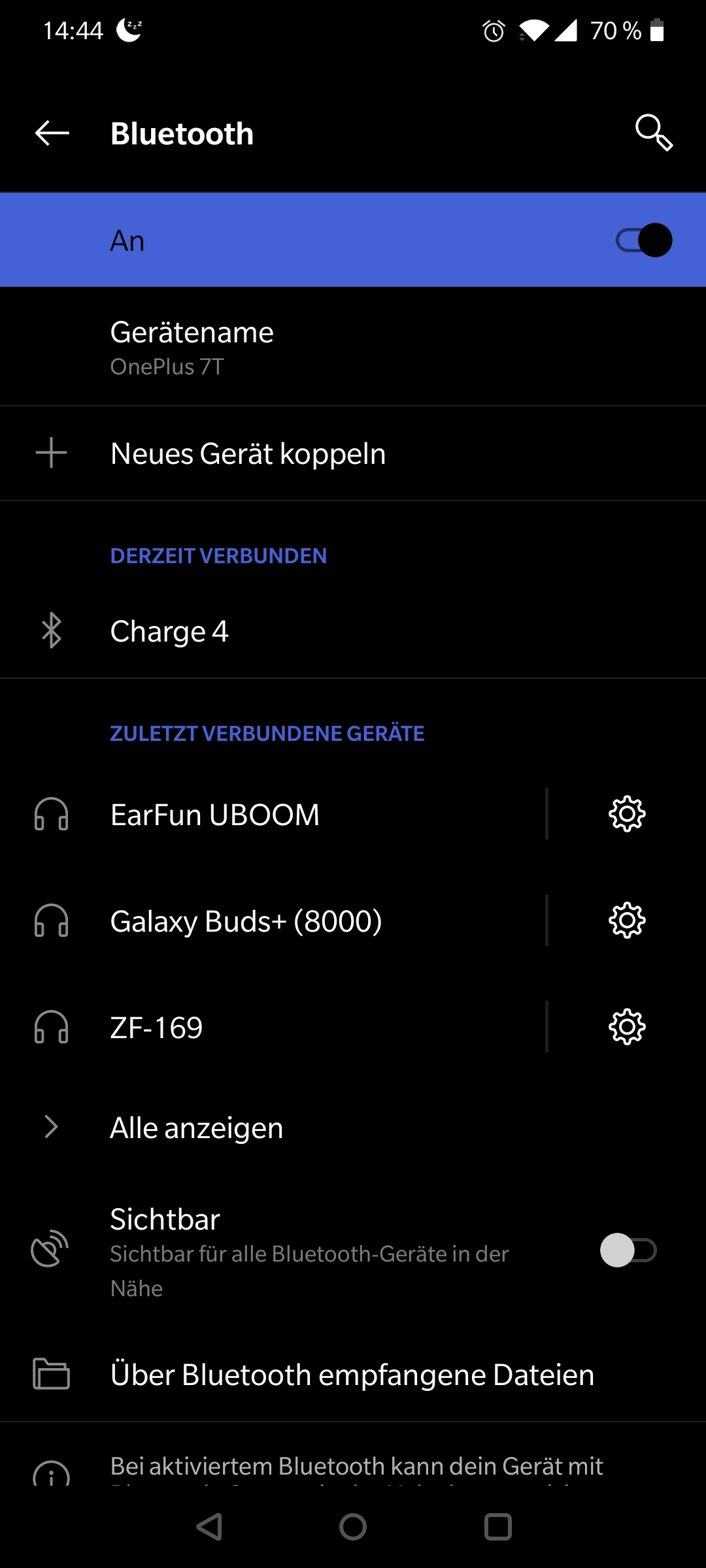Screen dimensions: 706x1568
Task: Click the folder icon for received files
Action: click(51, 1374)
